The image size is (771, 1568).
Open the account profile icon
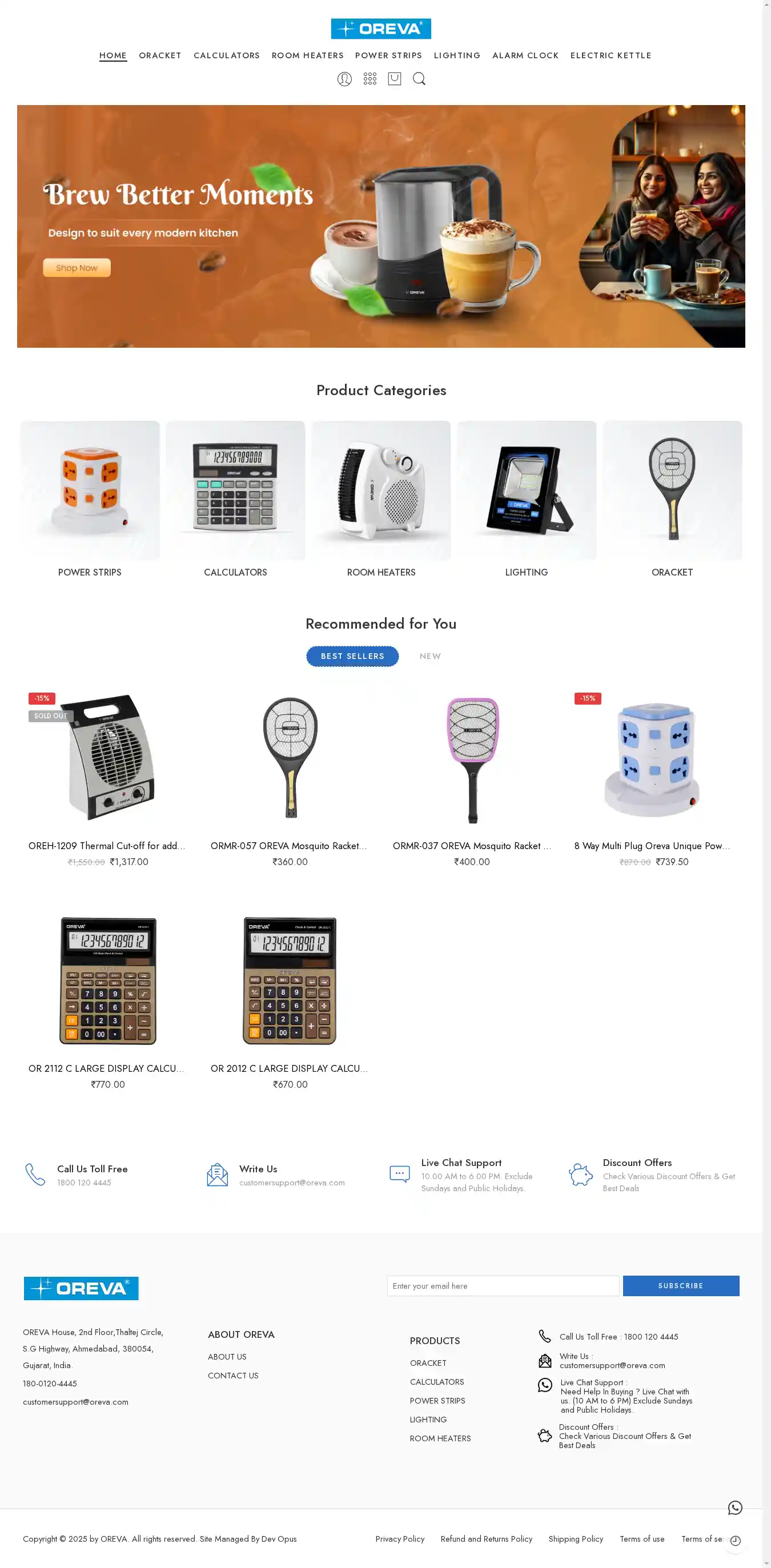pyautogui.click(x=344, y=79)
